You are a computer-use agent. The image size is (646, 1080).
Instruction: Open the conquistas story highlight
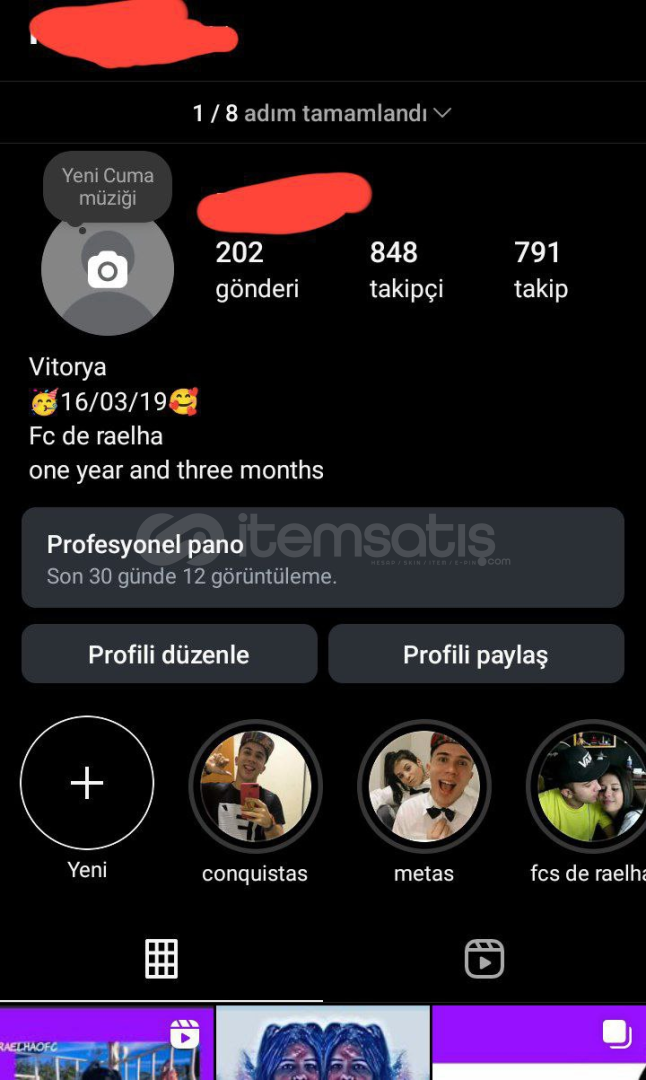click(255, 786)
